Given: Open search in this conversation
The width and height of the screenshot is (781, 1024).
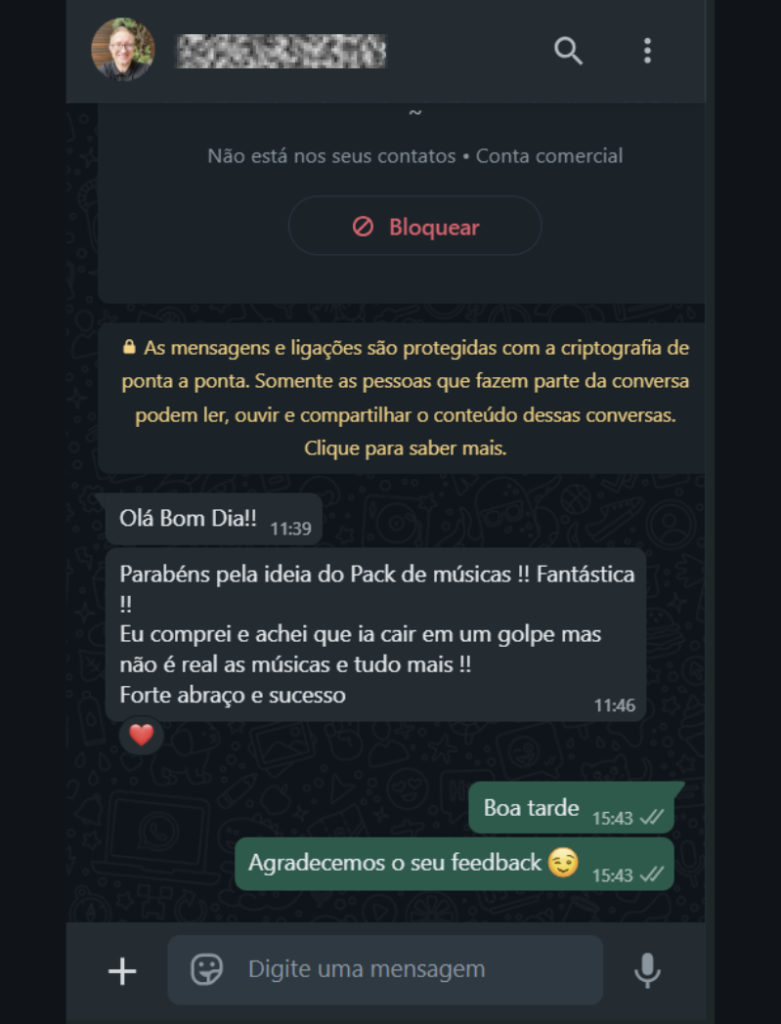Looking at the screenshot, I should (568, 51).
